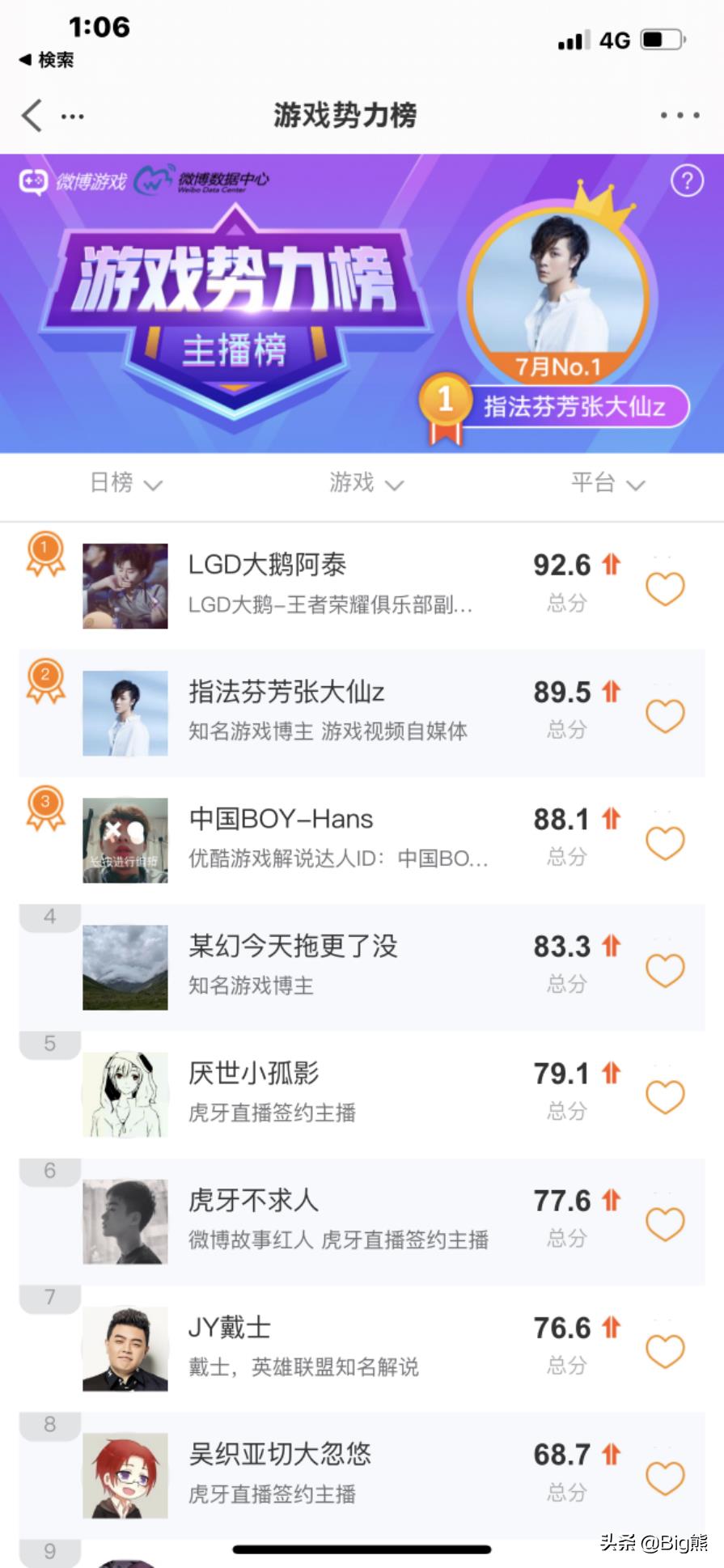The width and height of the screenshot is (724, 1568).
Task: Tap the heart beside 指法芬芳张大仙z's 89.5 score
Action: (665, 716)
